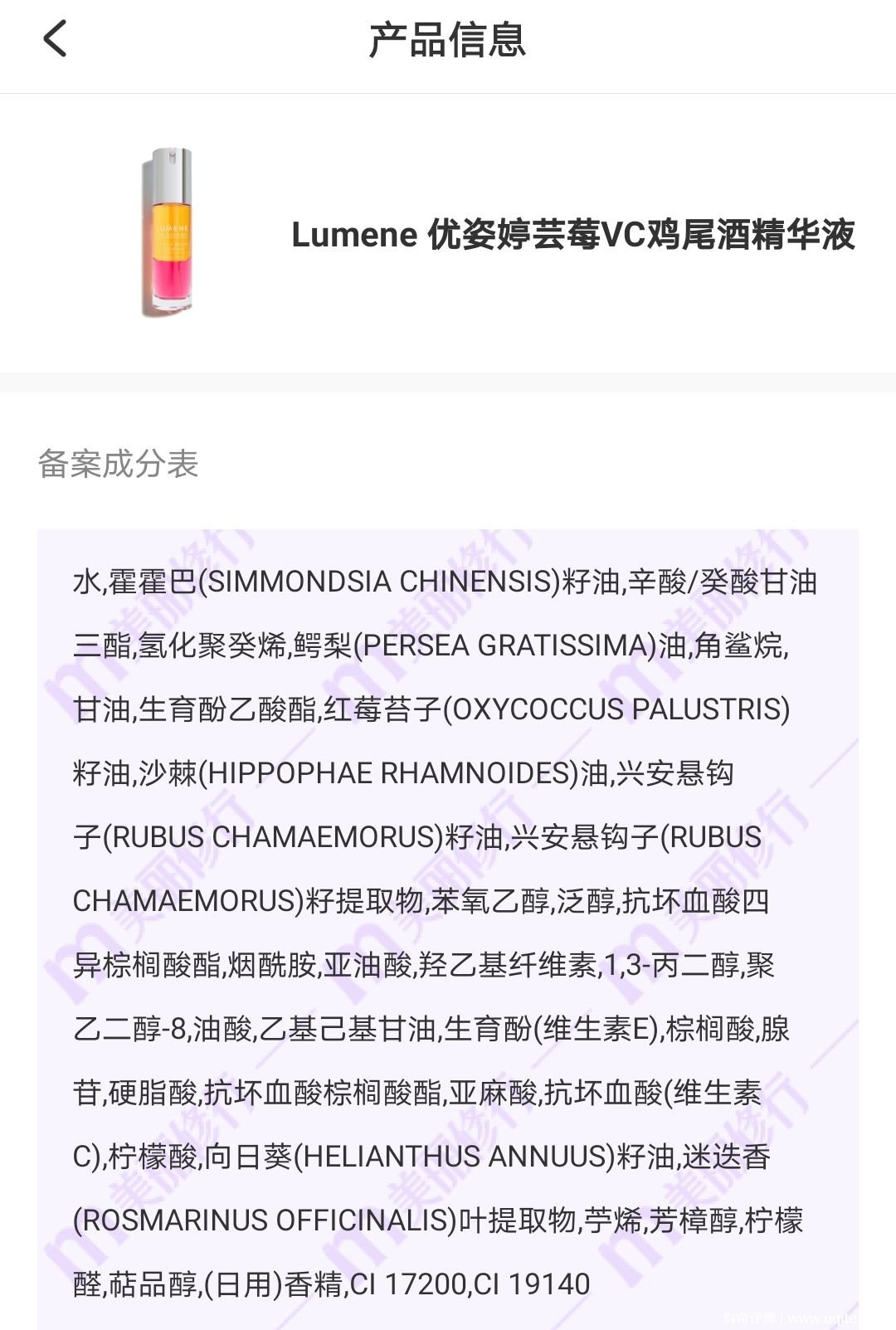Open the Lumene serum product image

pyautogui.click(x=168, y=232)
